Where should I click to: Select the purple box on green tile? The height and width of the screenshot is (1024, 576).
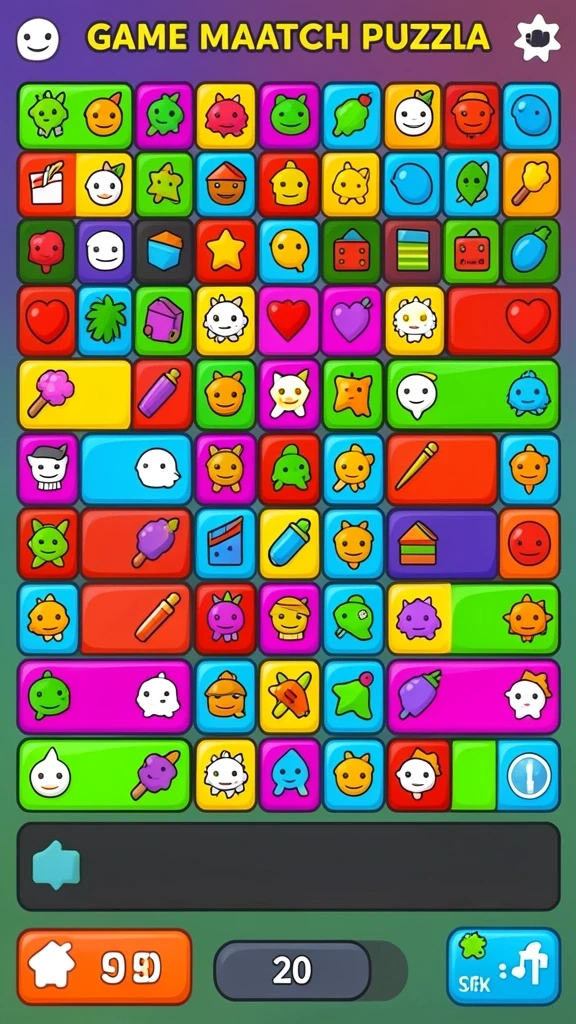point(163,321)
